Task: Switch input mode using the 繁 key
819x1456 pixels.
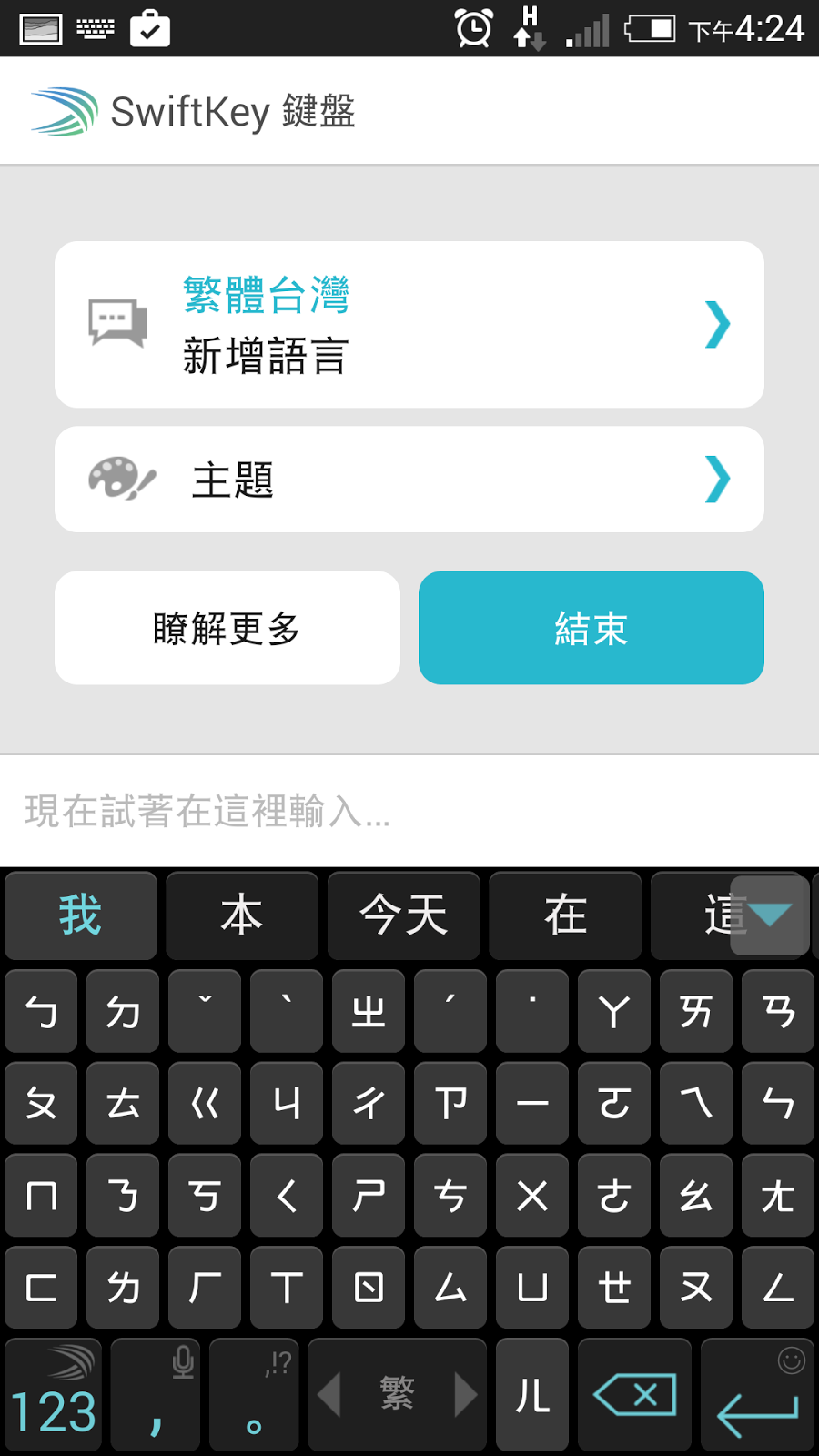Action: click(x=396, y=1394)
